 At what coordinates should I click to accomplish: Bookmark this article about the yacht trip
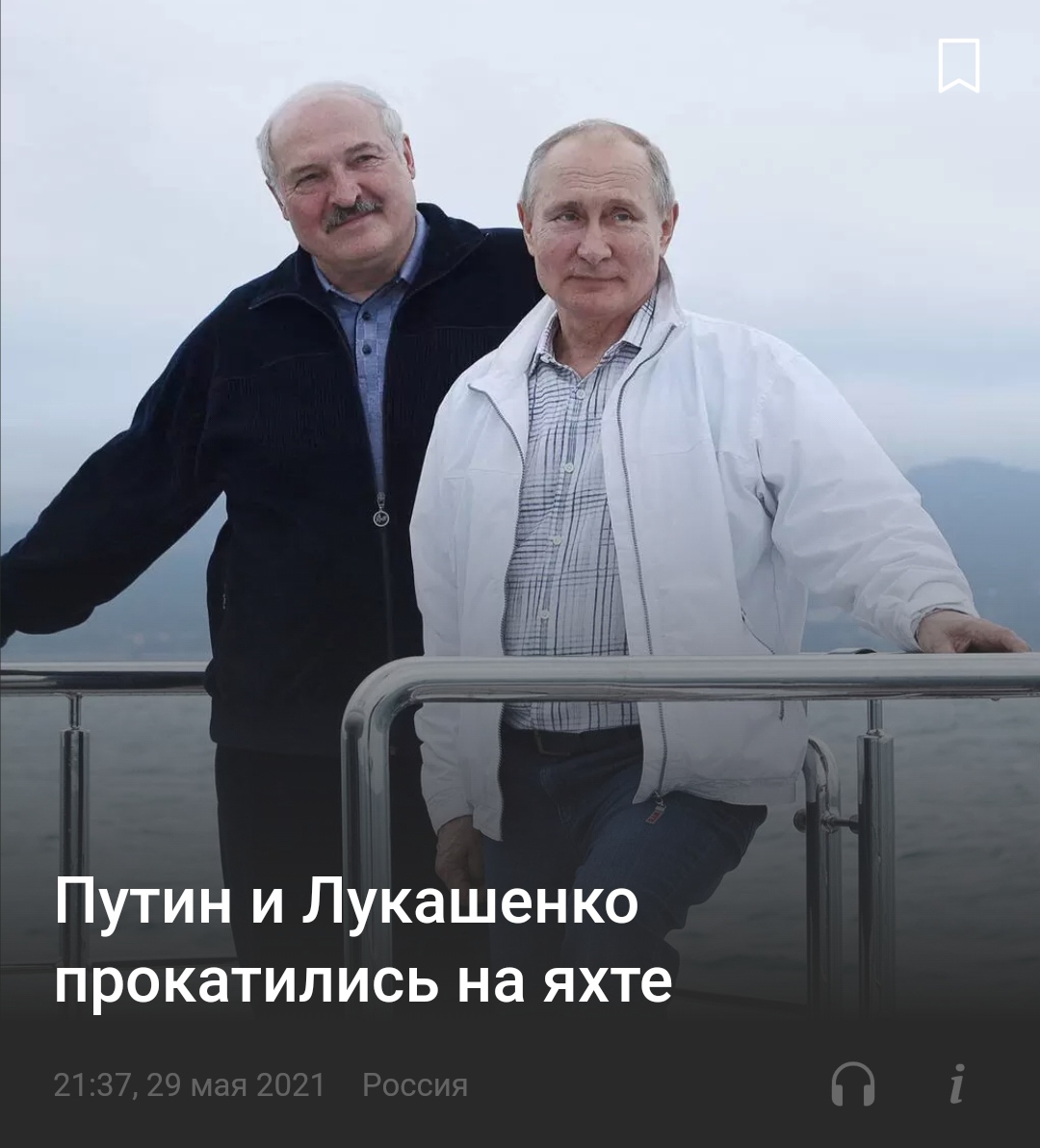958,66
